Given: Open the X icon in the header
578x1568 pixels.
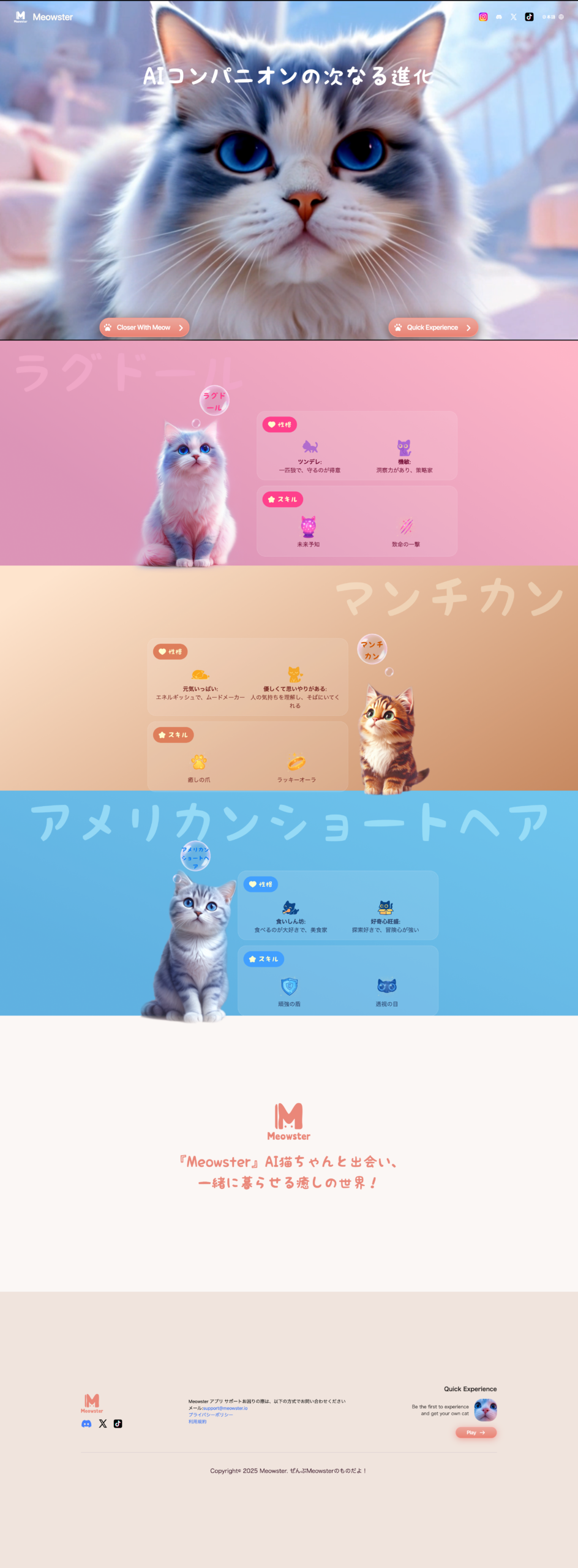Looking at the screenshot, I should click(x=514, y=17).
